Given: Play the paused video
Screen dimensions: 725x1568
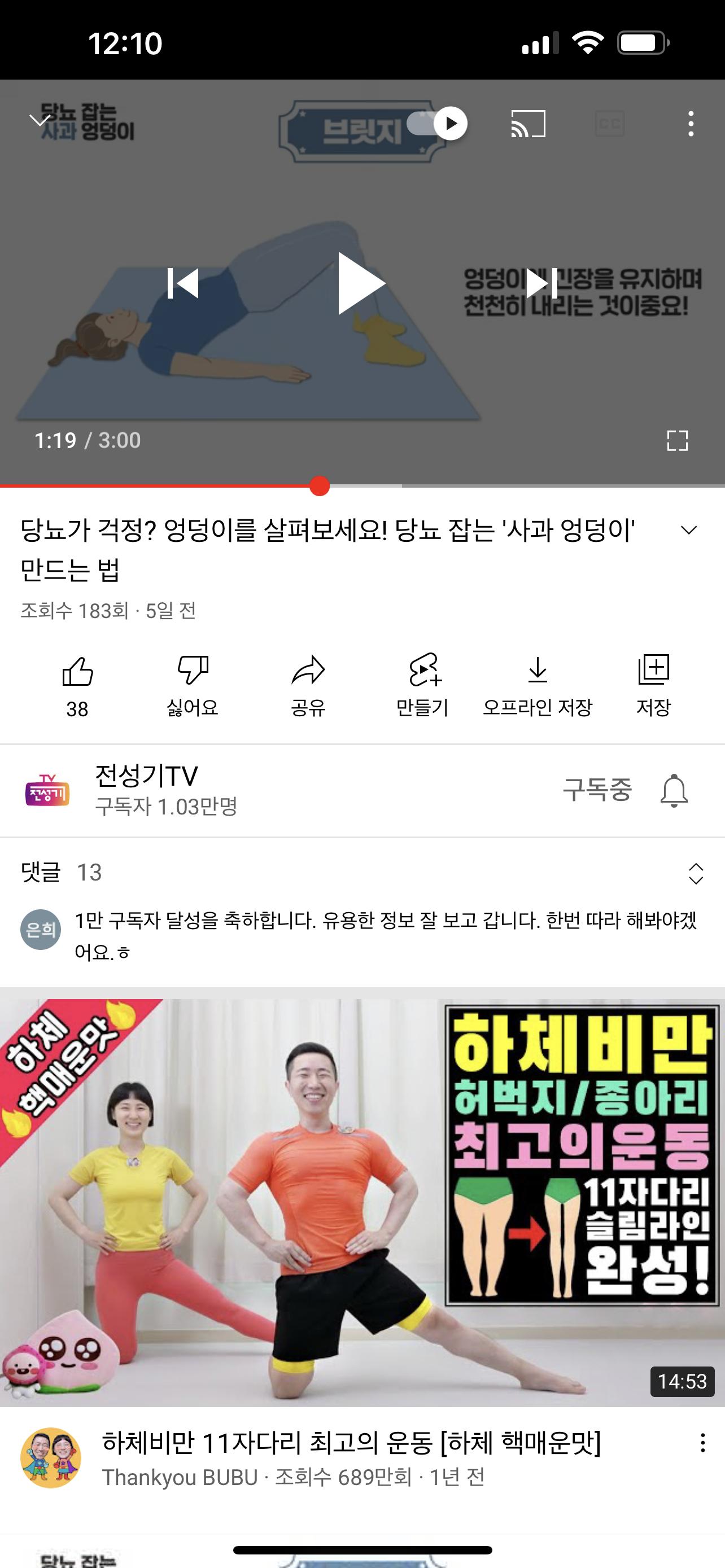Looking at the screenshot, I should [361, 283].
